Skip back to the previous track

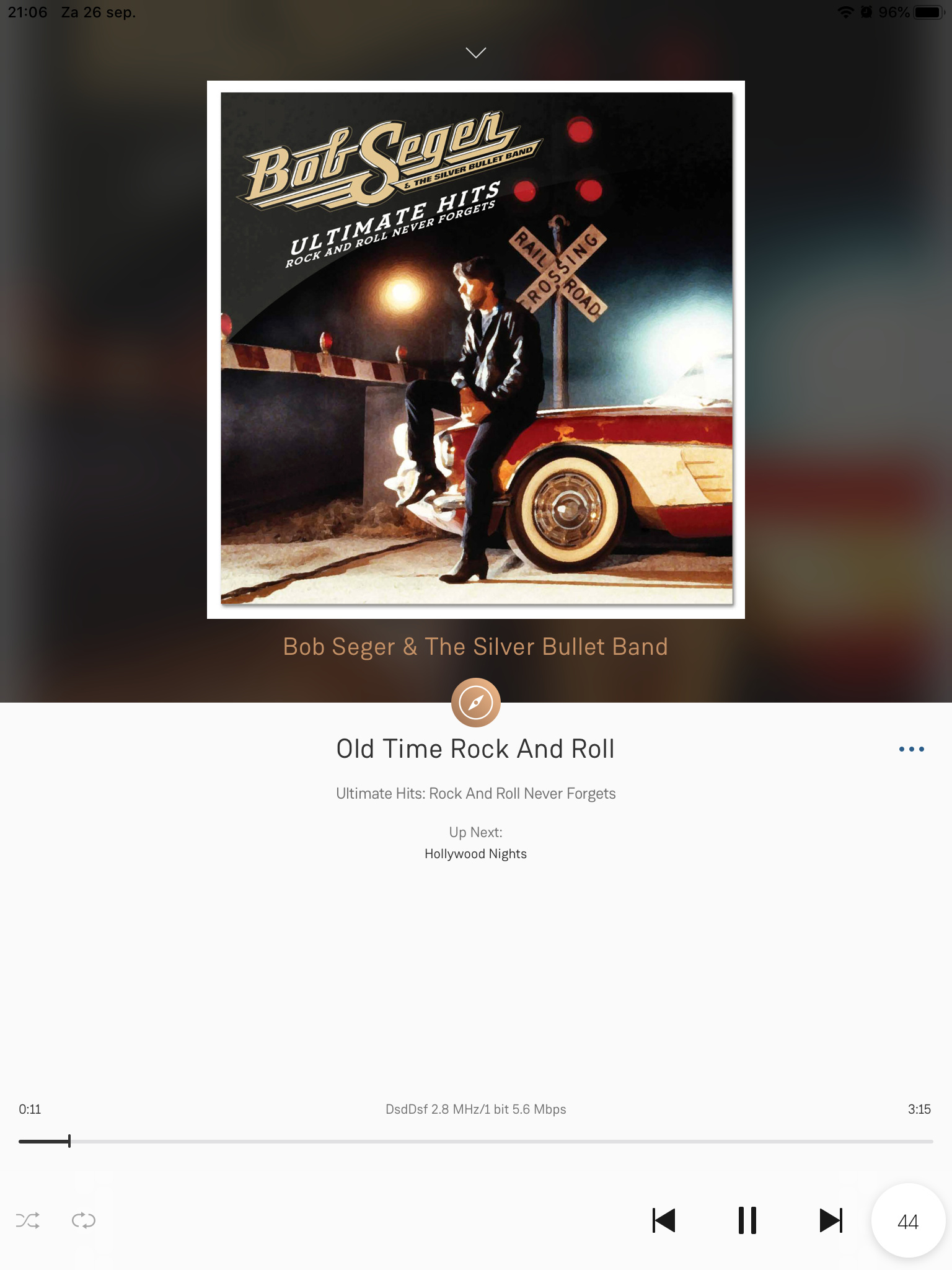(664, 1220)
